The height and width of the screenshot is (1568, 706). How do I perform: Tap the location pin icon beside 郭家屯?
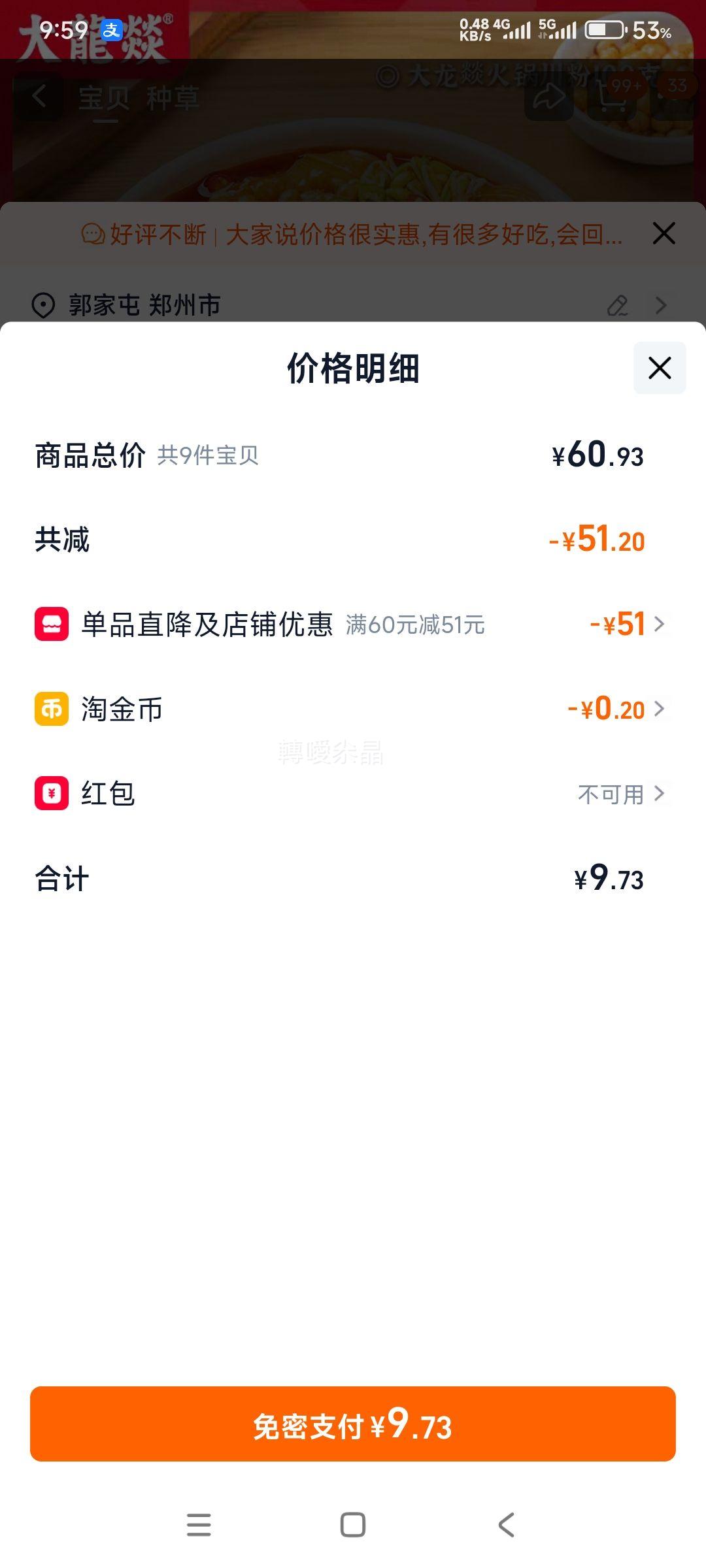coord(43,304)
